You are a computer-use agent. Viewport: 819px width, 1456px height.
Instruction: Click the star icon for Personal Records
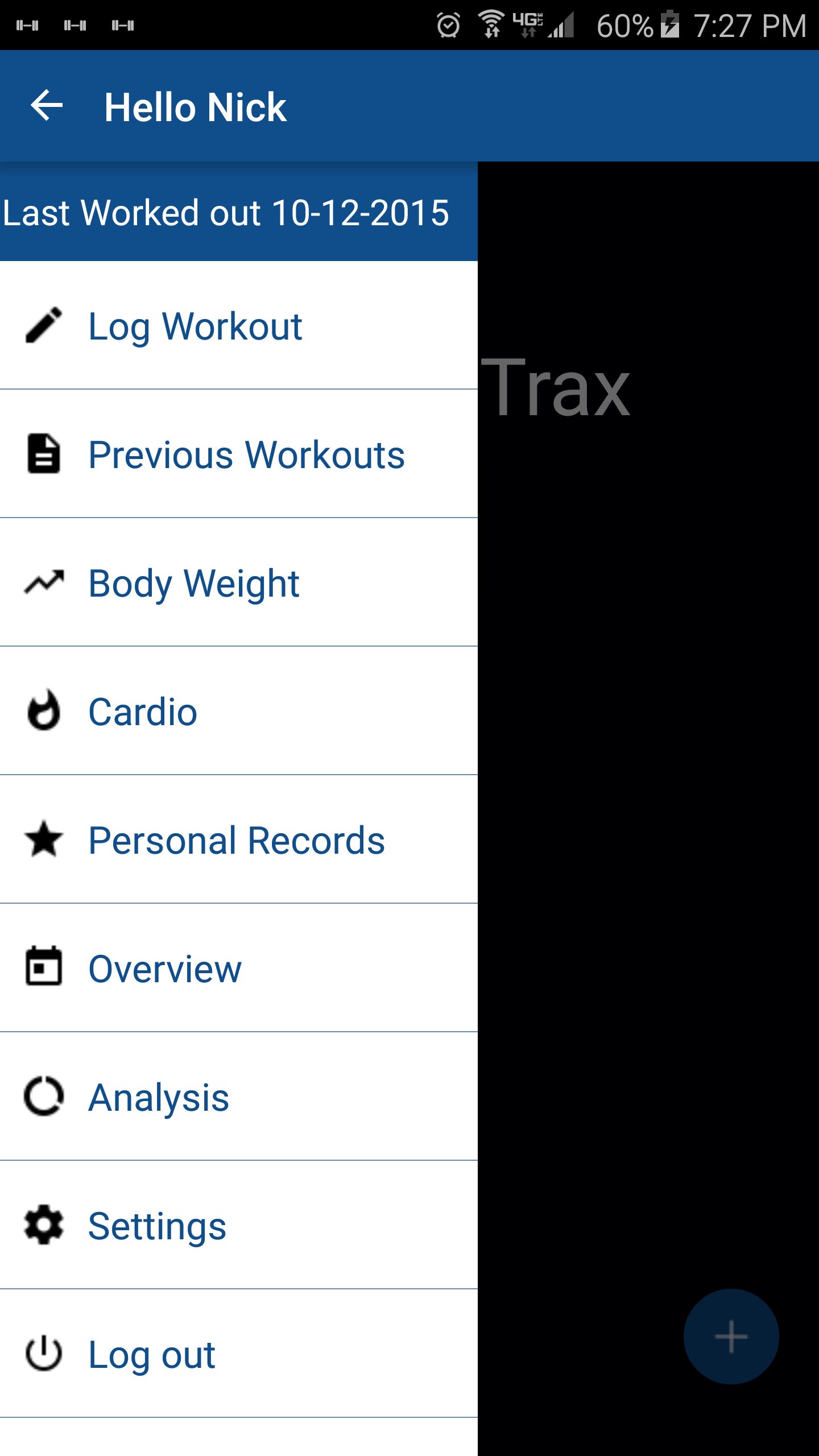tap(43, 840)
